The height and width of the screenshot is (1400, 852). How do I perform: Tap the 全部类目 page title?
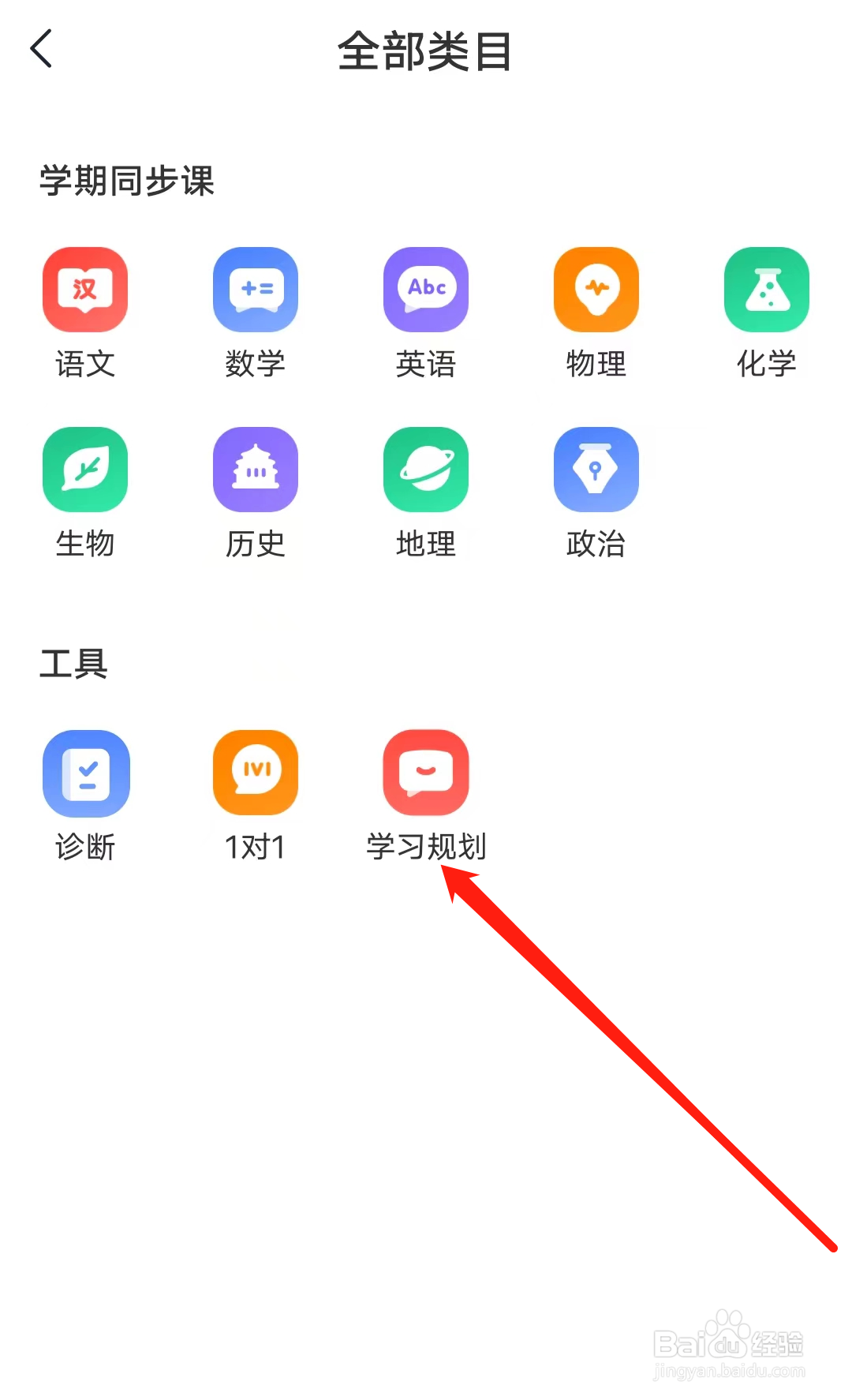tap(425, 52)
